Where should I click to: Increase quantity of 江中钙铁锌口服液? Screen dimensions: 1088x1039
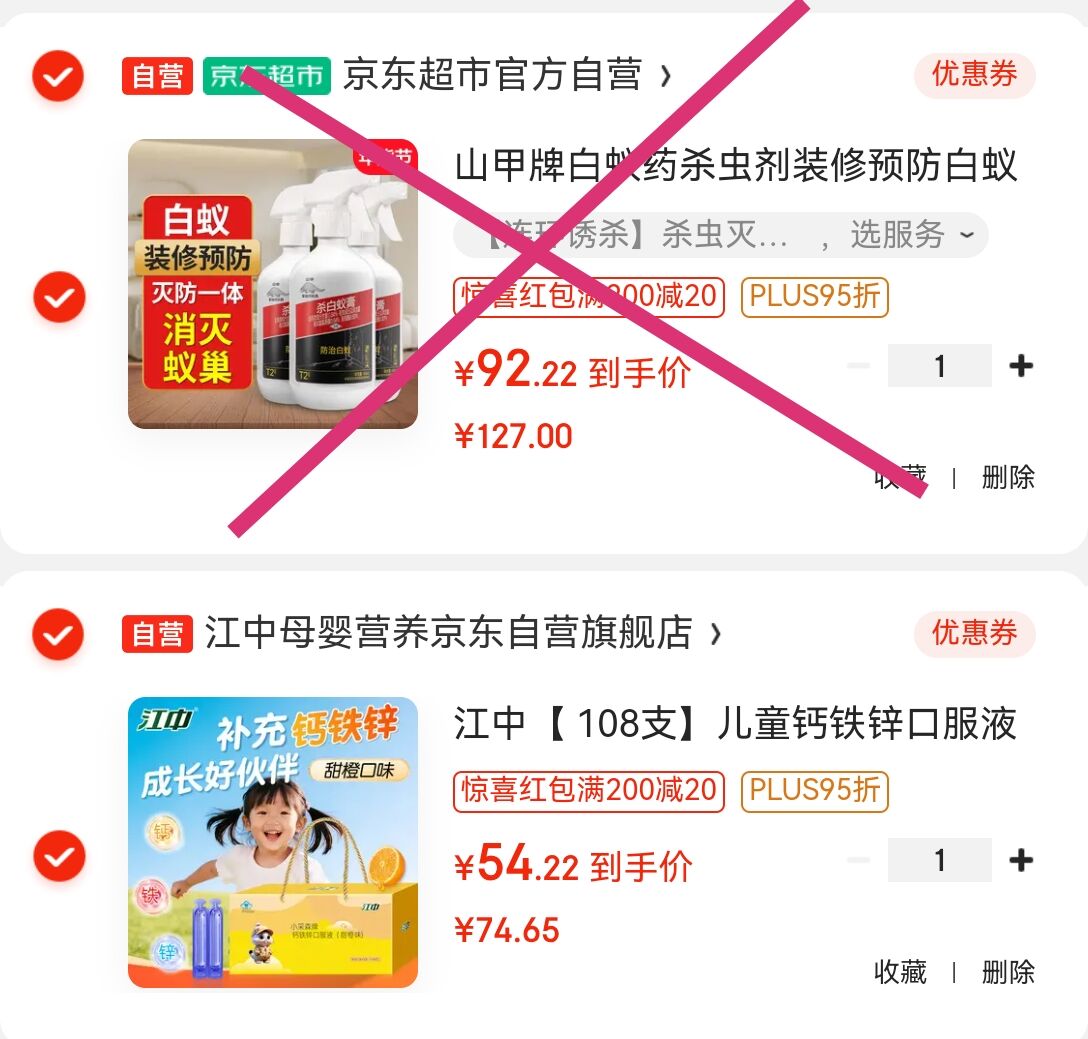click(x=1020, y=861)
